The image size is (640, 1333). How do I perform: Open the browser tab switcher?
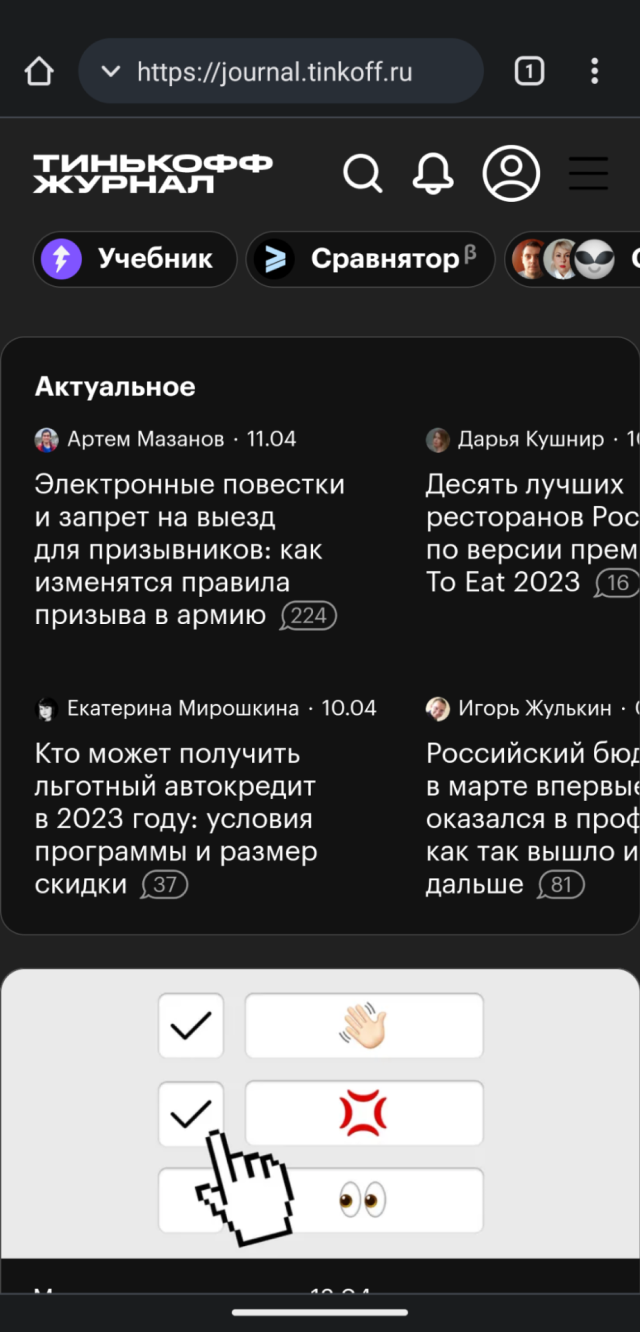click(529, 72)
